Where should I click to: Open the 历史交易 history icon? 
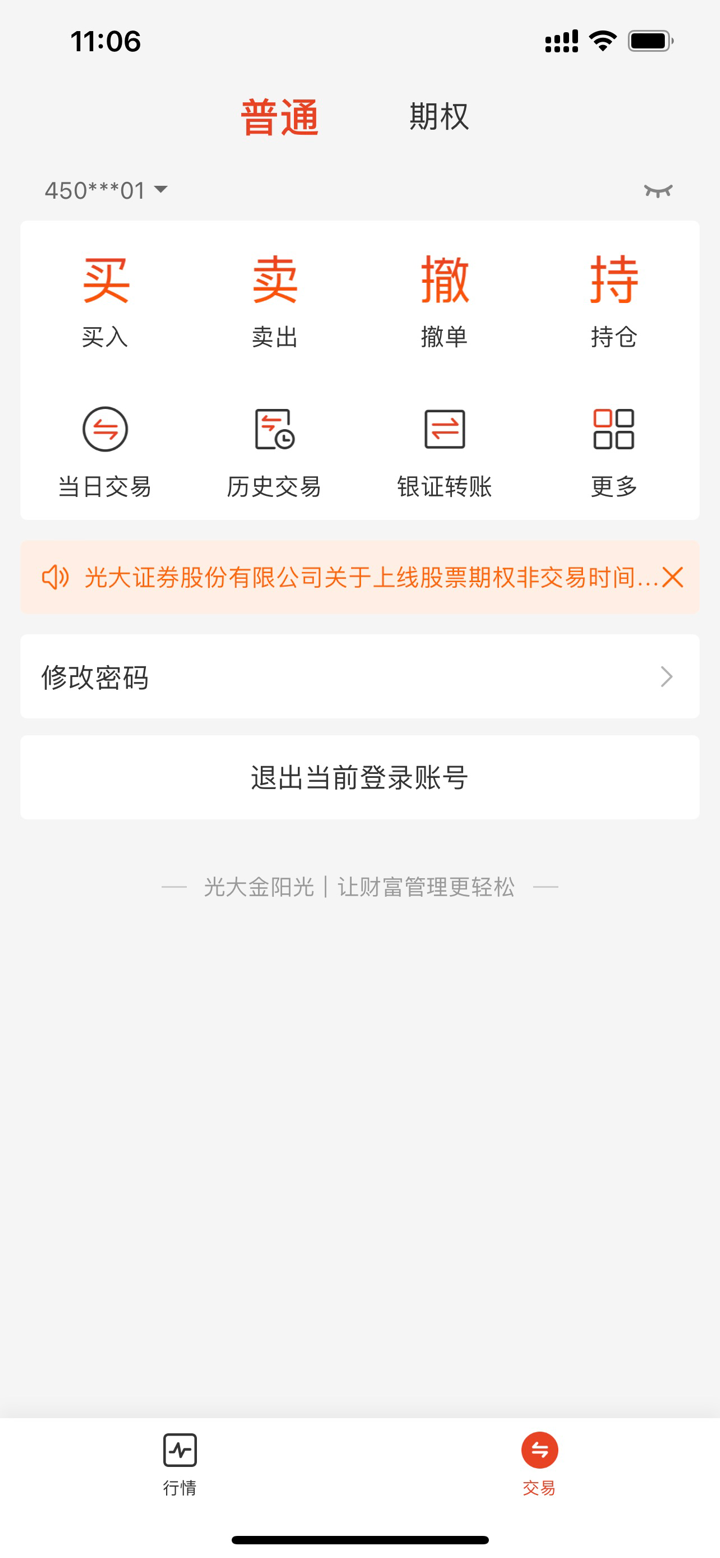click(274, 428)
